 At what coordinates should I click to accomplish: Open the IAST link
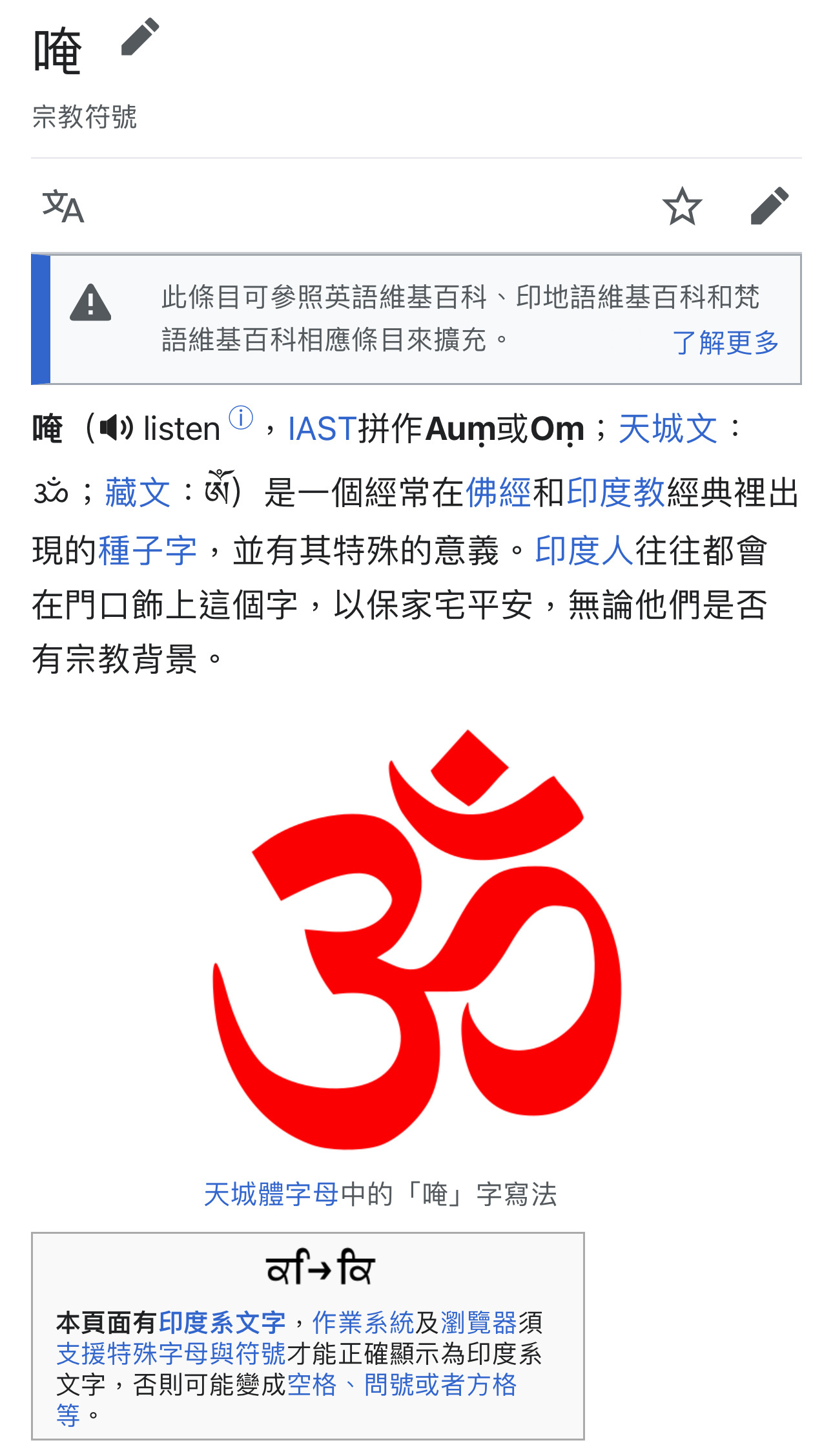(x=322, y=428)
